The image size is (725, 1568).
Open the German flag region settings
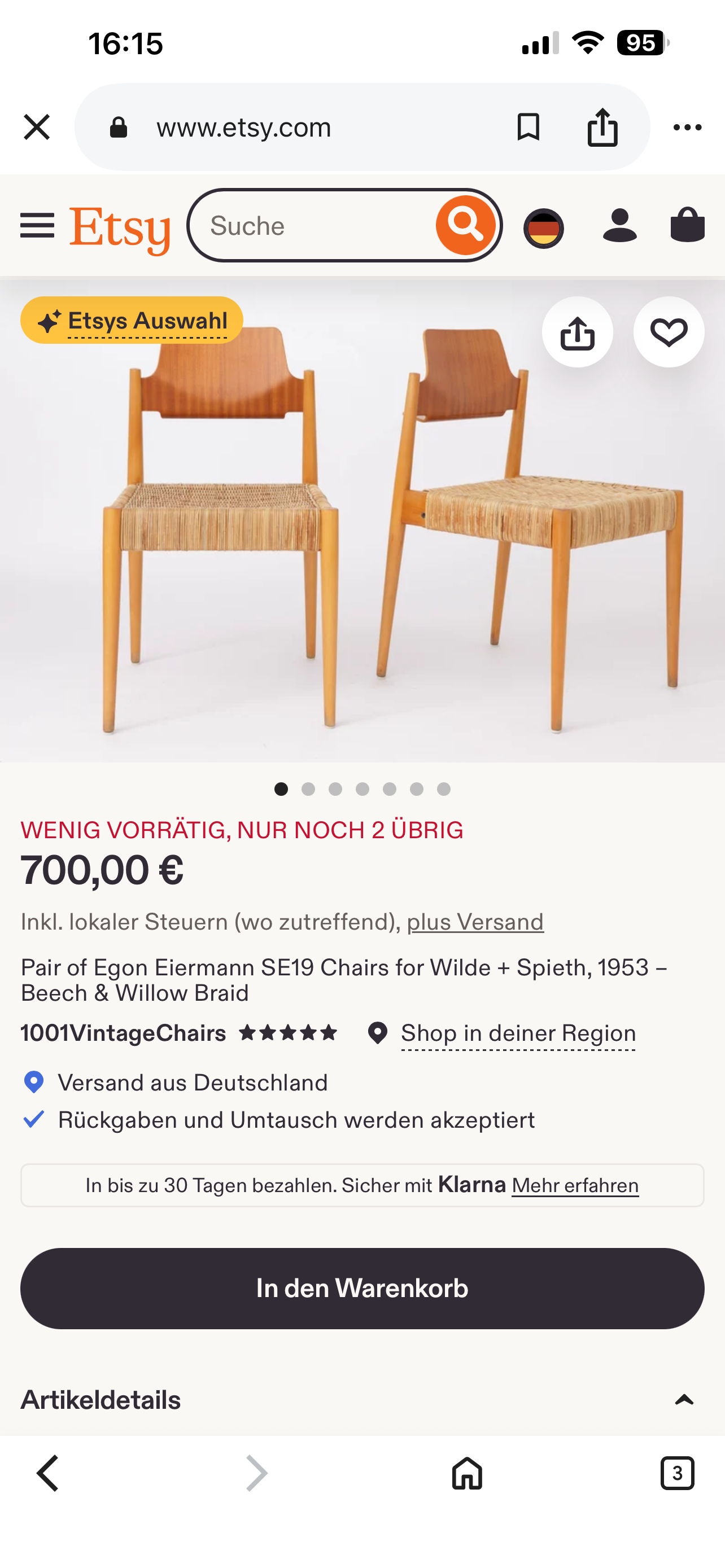click(x=544, y=228)
